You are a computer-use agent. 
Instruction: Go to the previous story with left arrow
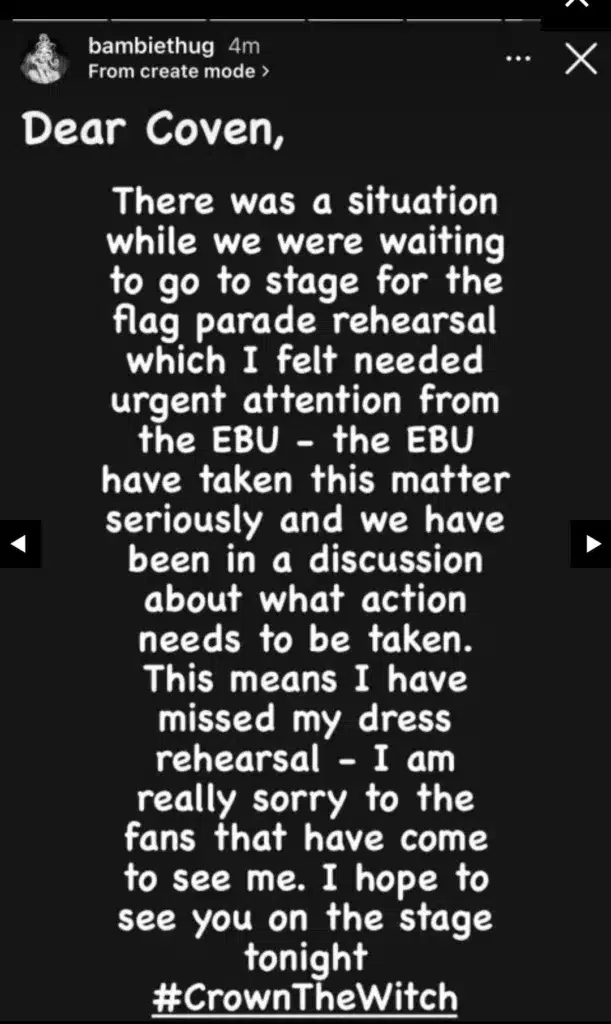[x=20, y=543]
